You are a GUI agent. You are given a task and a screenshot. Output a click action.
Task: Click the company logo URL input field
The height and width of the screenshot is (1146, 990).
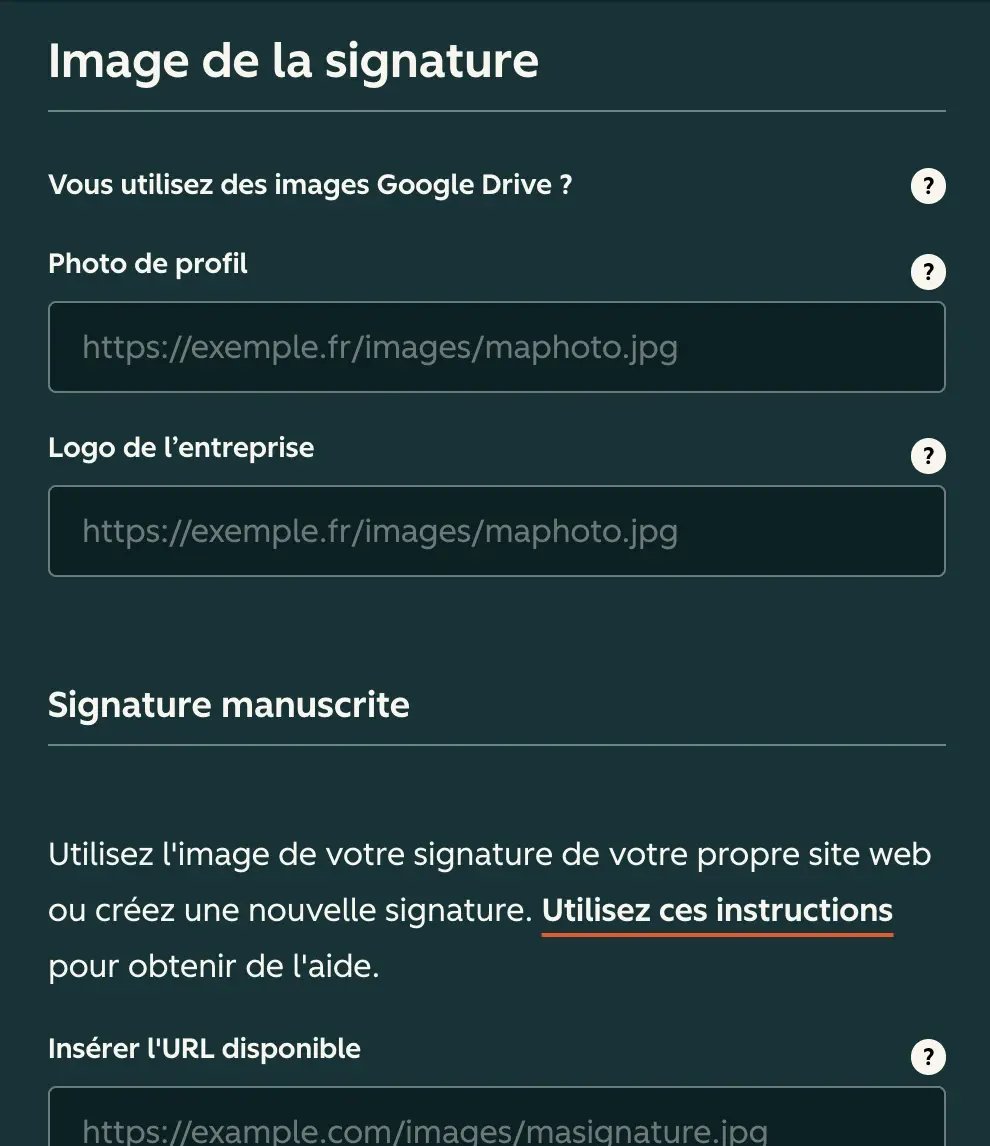(x=497, y=531)
